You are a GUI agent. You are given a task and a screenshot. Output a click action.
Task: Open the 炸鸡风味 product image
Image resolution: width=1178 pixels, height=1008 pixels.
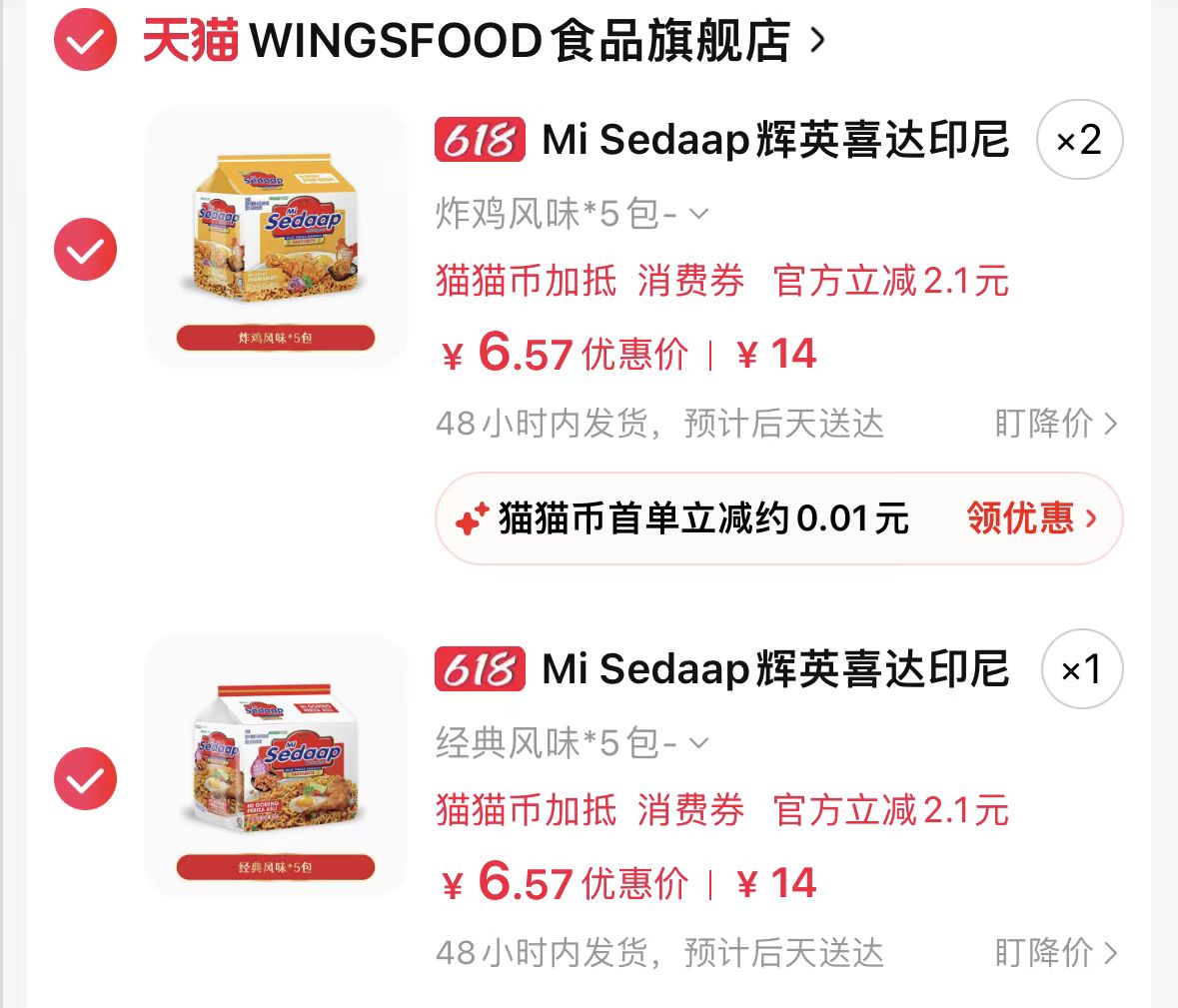click(276, 237)
